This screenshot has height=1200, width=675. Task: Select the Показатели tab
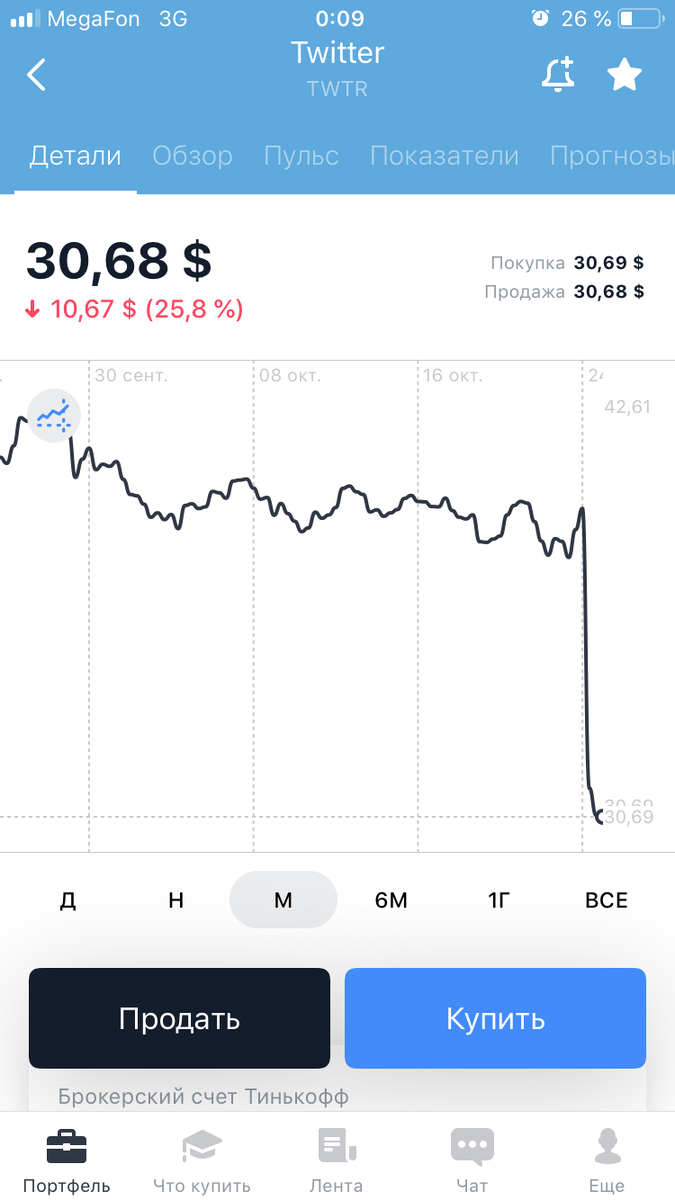pyautogui.click(x=444, y=156)
